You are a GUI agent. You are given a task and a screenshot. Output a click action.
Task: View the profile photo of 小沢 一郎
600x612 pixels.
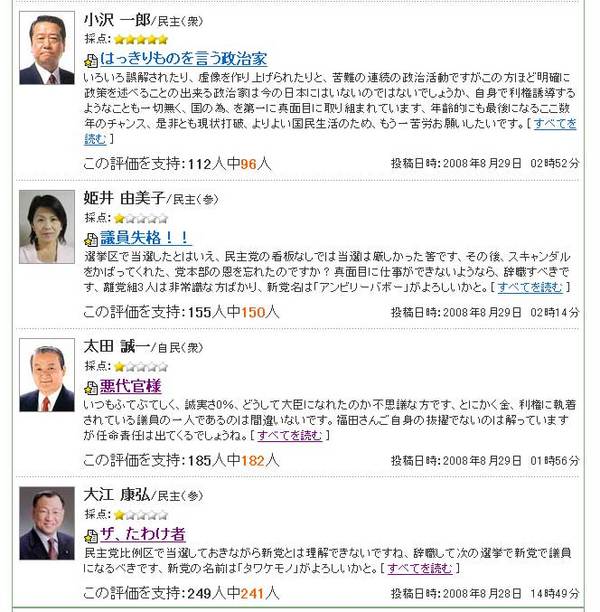point(46,48)
